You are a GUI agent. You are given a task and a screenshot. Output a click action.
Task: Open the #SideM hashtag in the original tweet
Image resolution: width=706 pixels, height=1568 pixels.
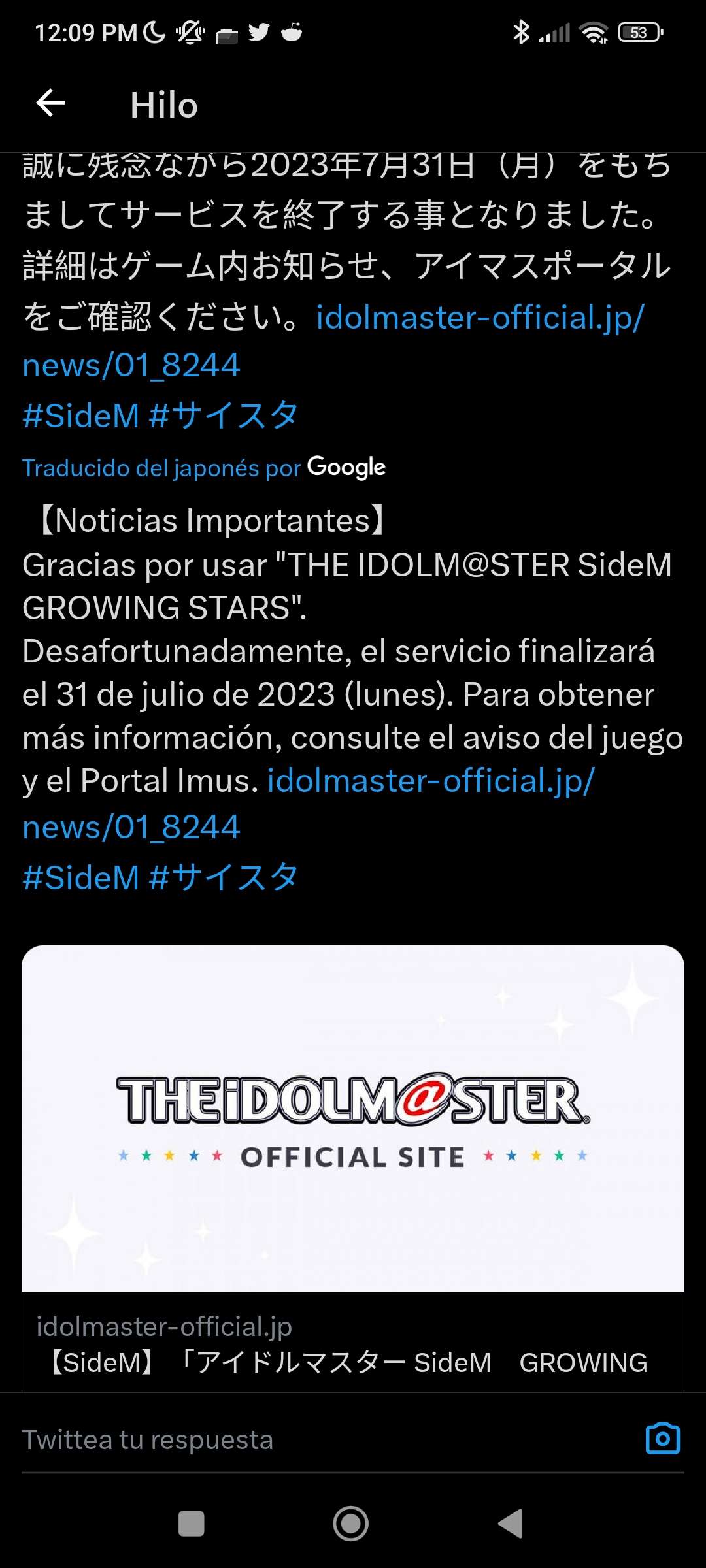tap(81, 416)
